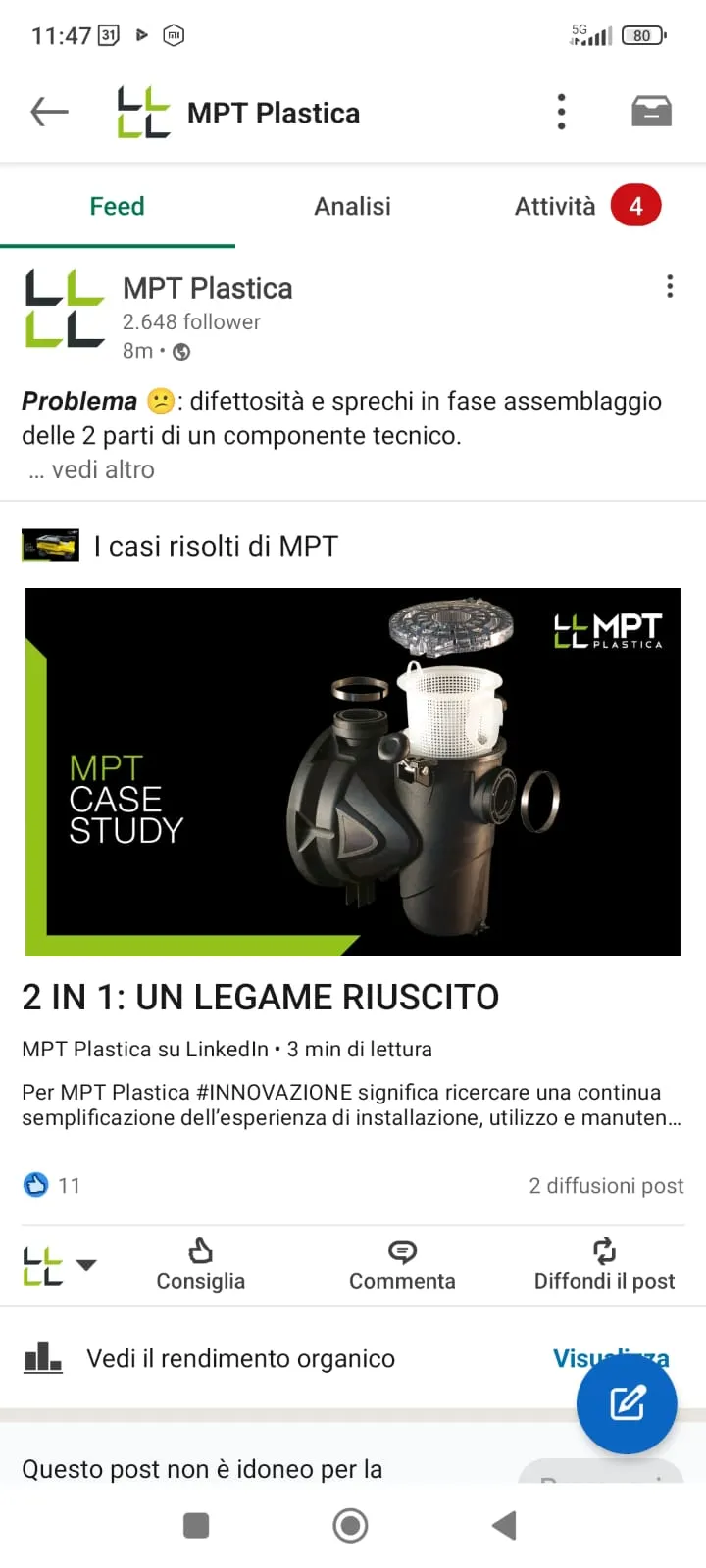
Task: Tap the I casi risolti di MPT thumbnail
Action: 49,545
